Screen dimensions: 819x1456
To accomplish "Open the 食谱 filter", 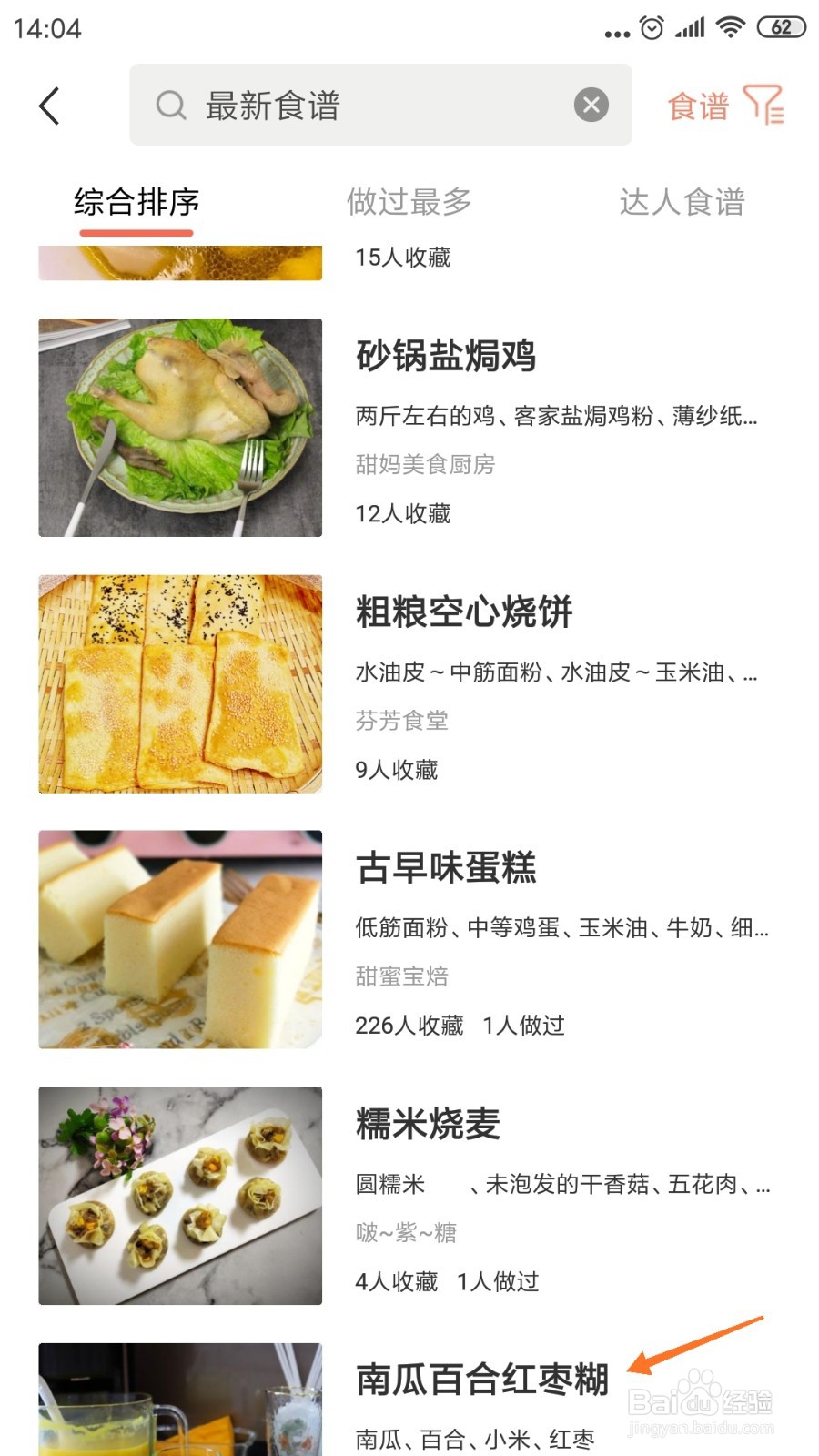I will tap(724, 106).
